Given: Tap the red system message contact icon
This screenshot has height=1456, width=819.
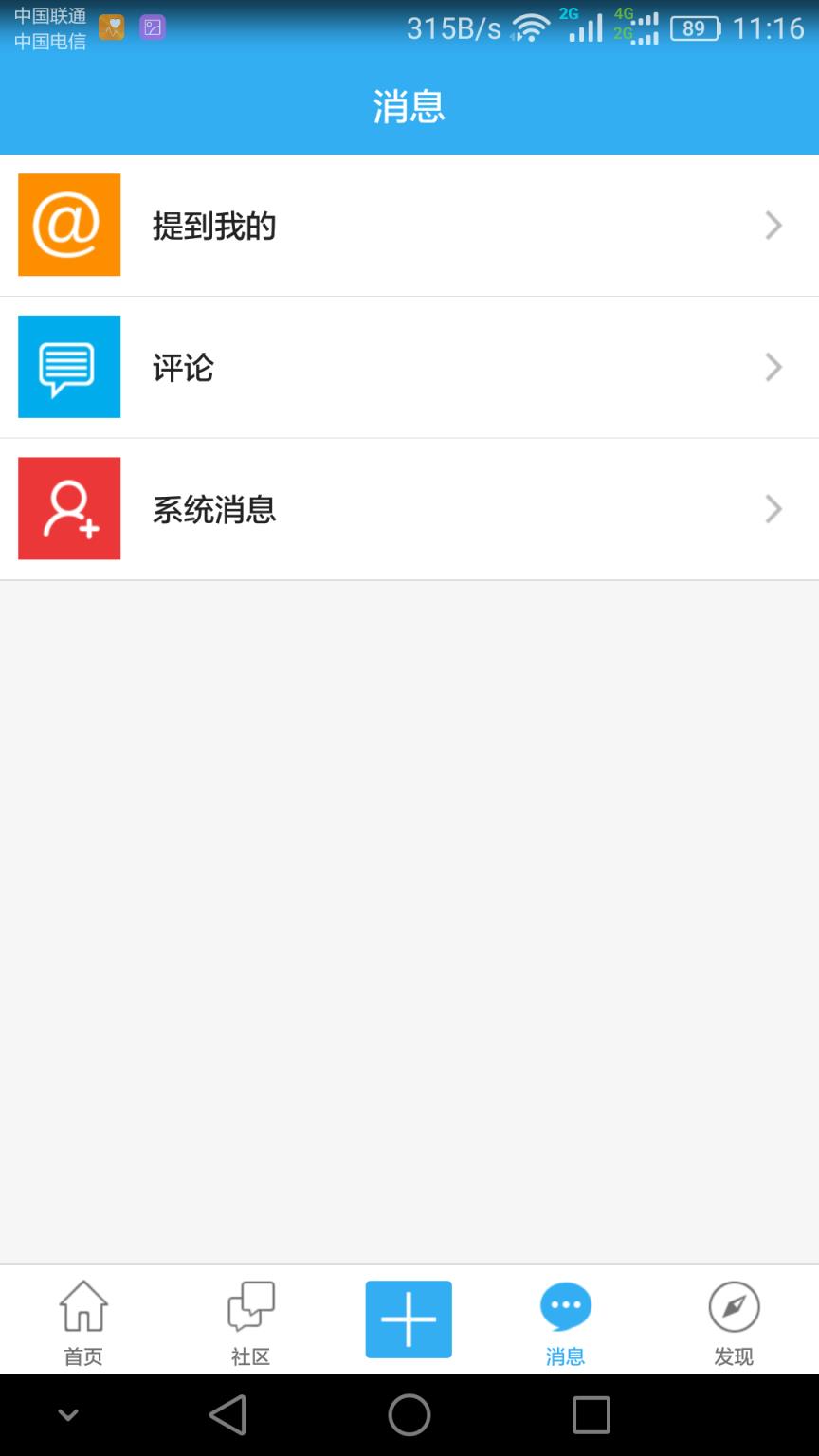Looking at the screenshot, I should [69, 508].
